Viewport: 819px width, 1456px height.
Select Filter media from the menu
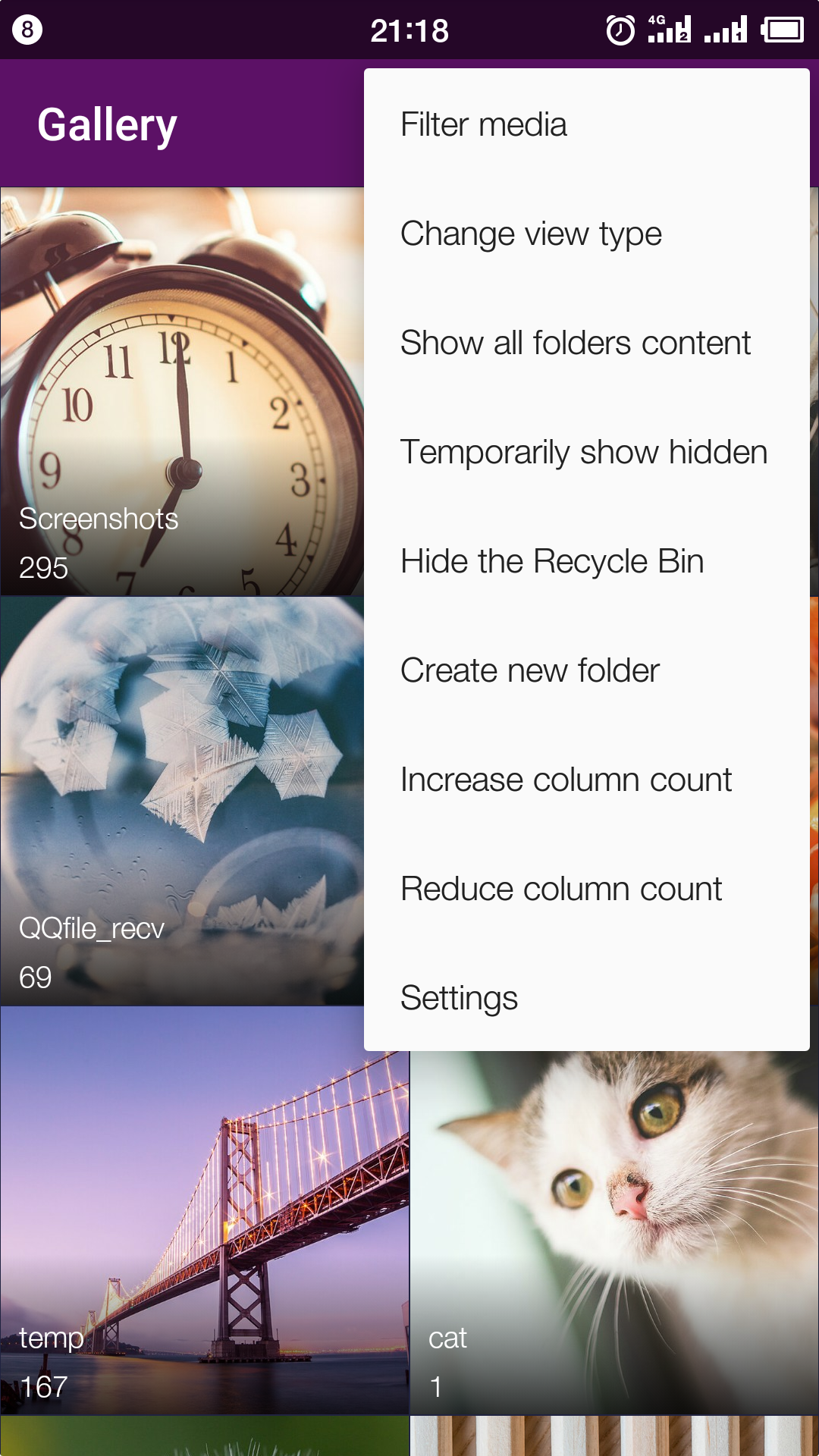click(484, 125)
